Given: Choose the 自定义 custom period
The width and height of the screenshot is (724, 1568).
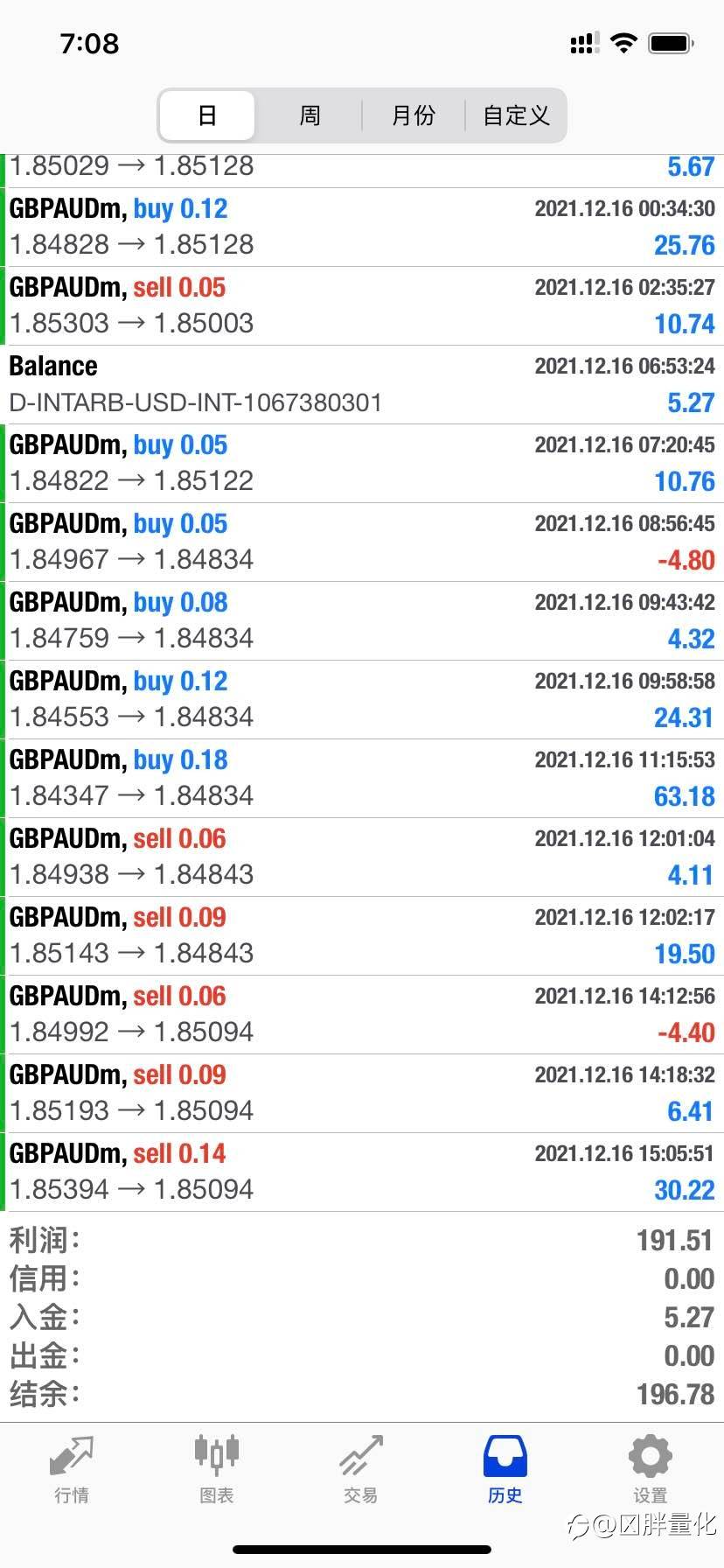Looking at the screenshot, I should [516, 115].
